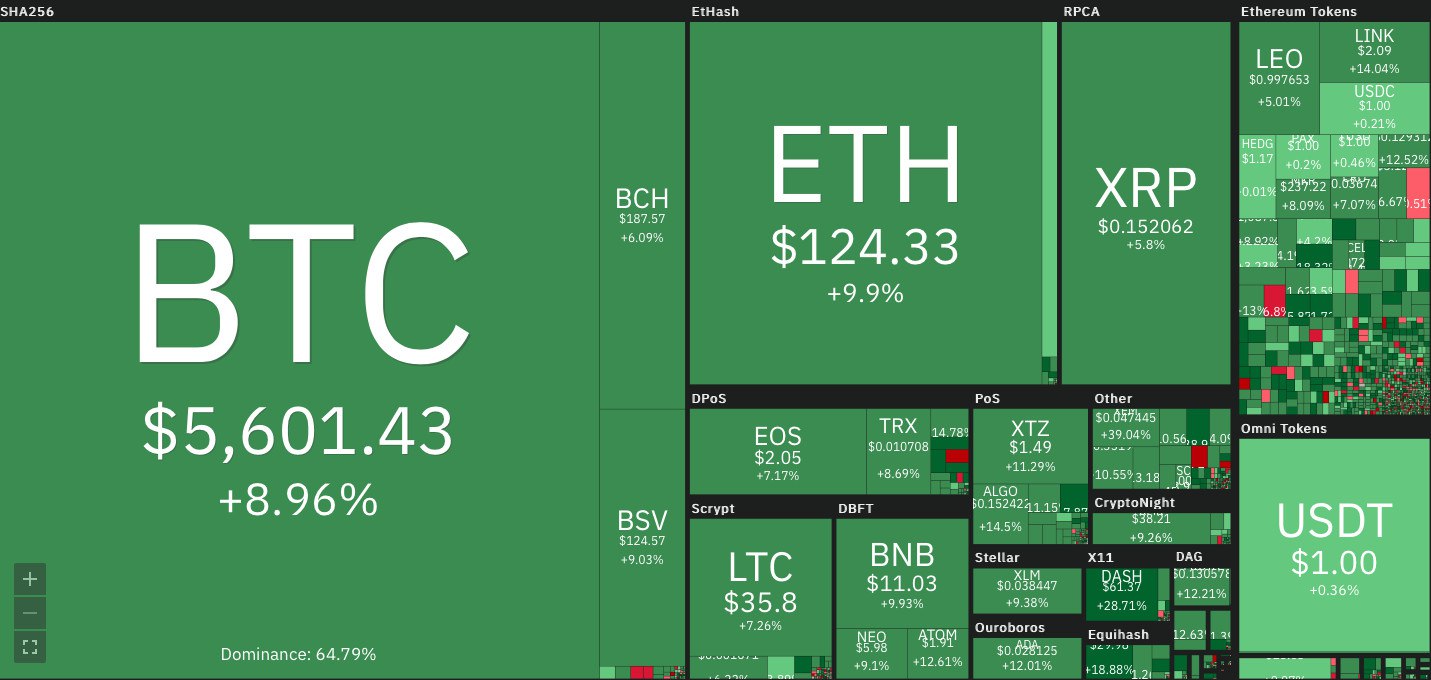Open the BCH tile
Image resolution: width=1431 pixels, height=680 pixels.
[641, 215]
